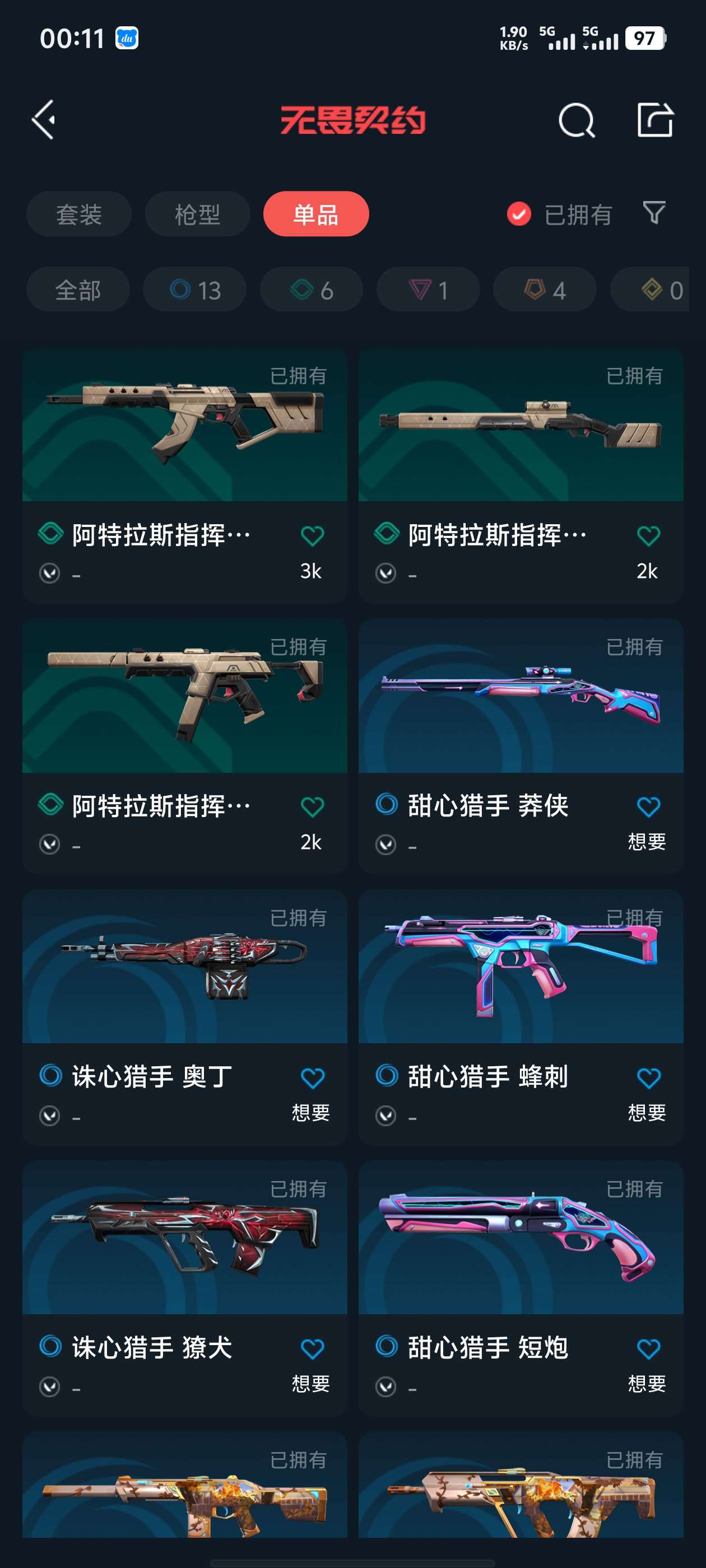This screenshot has height=1568, width=706.
Task: Filter by the pink tier chip showing 1
Action: [x=428, y=290]
